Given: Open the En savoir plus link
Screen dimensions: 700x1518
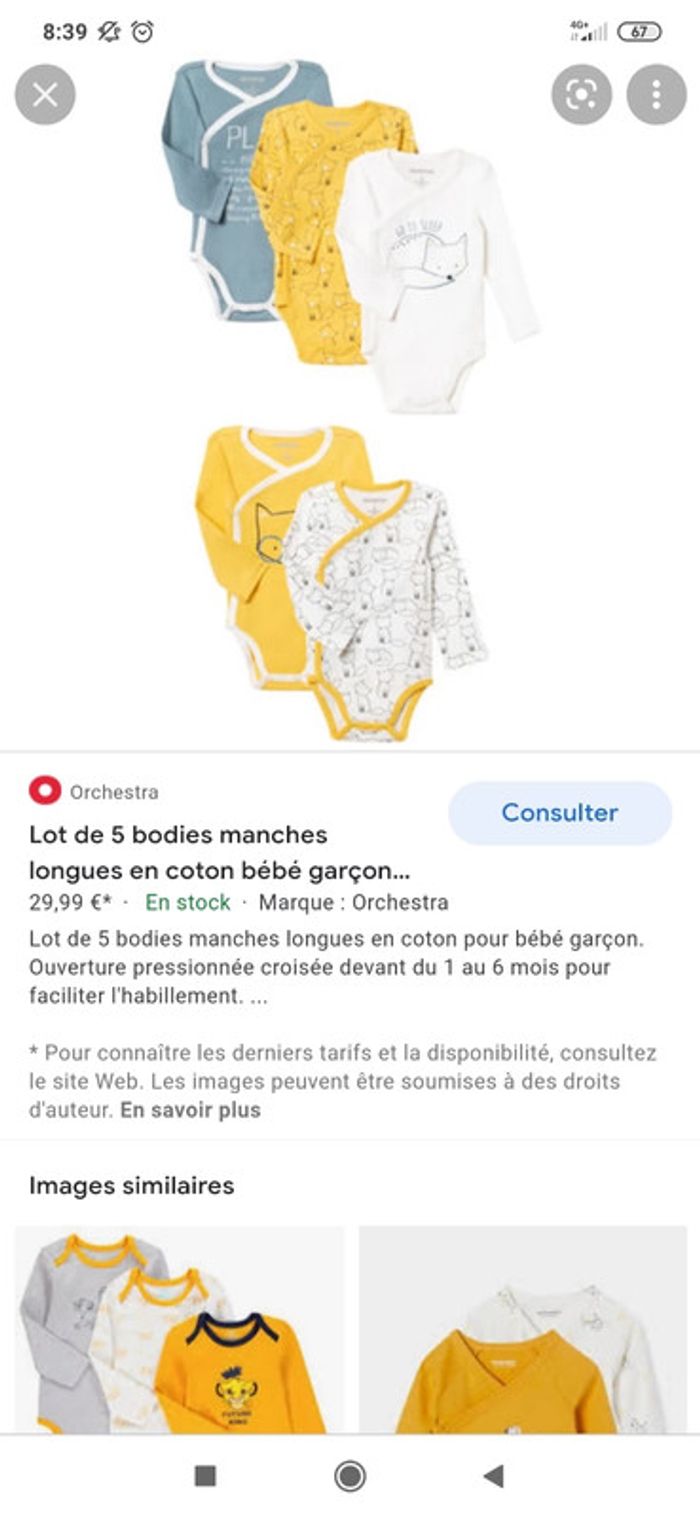Looking at the screenshot, I should tap(190, 1110).
